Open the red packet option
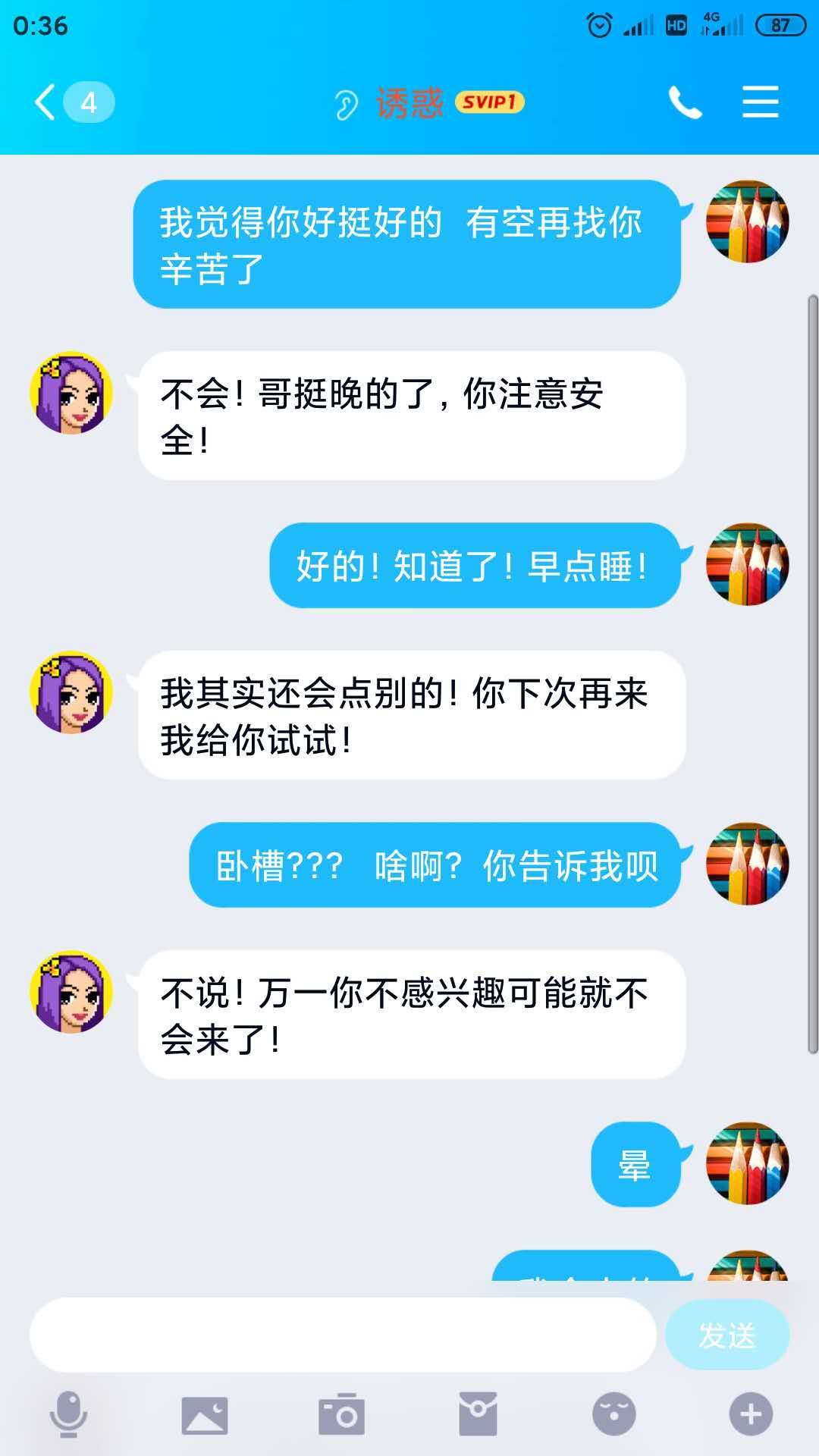Image resolution: width=819 pixels, height=1456 pixels. tap(478, 1414)
